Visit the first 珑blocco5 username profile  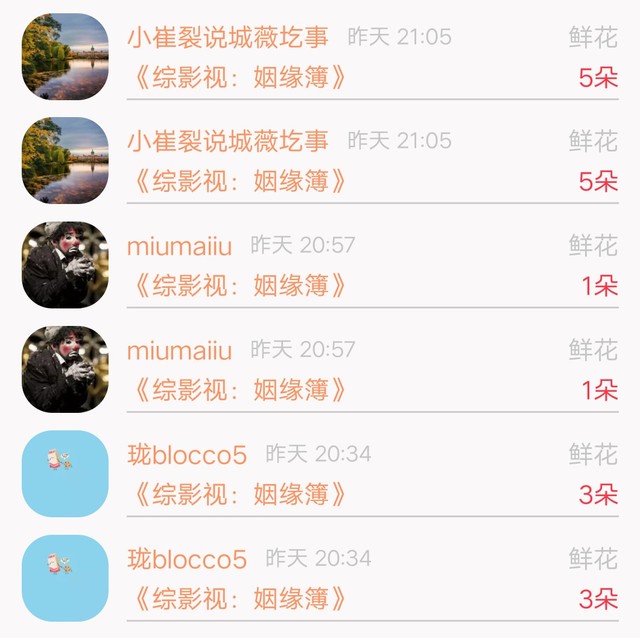[x=187, y=455]
